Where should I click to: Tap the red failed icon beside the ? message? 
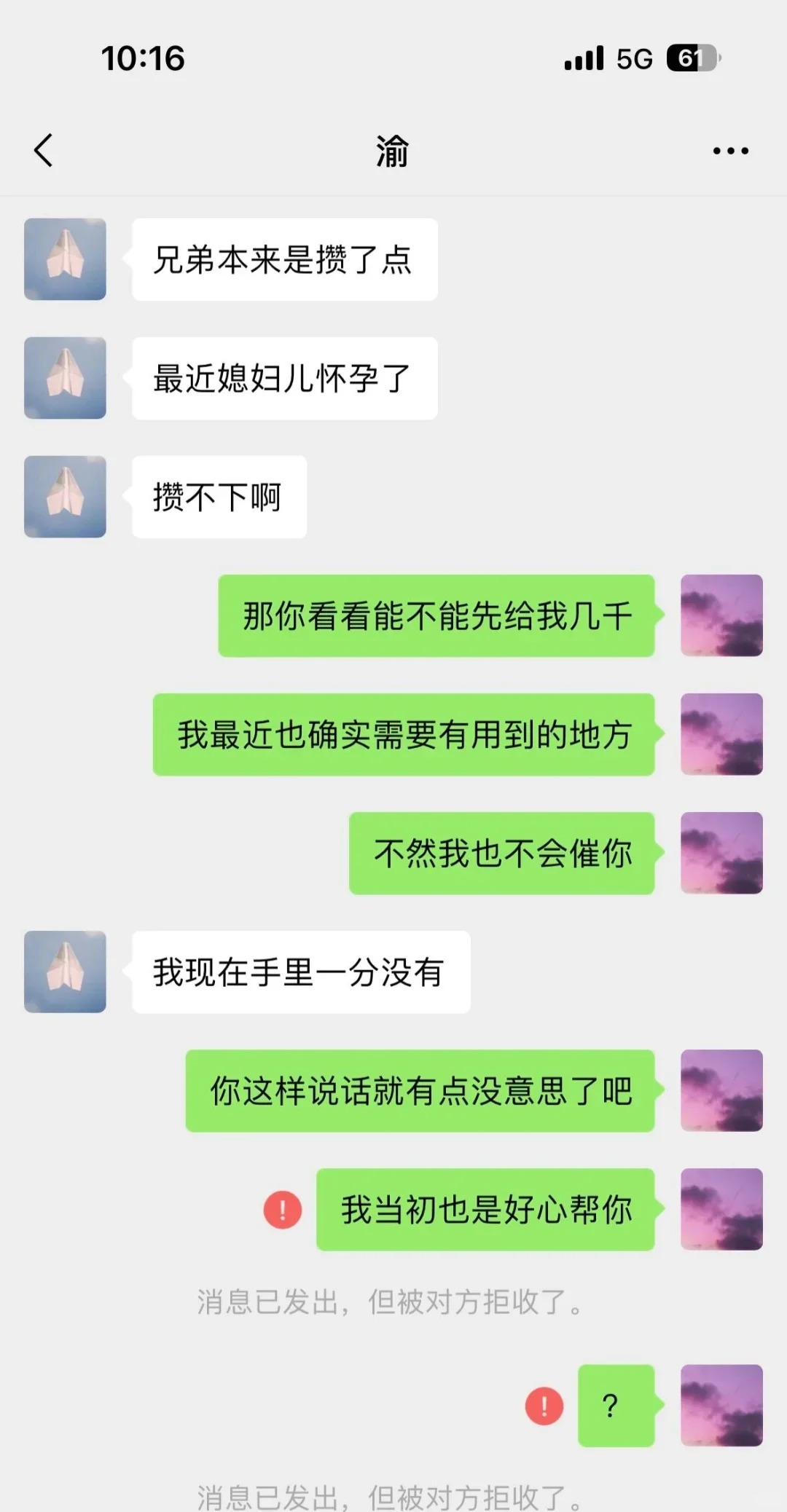click(544, 1406)
